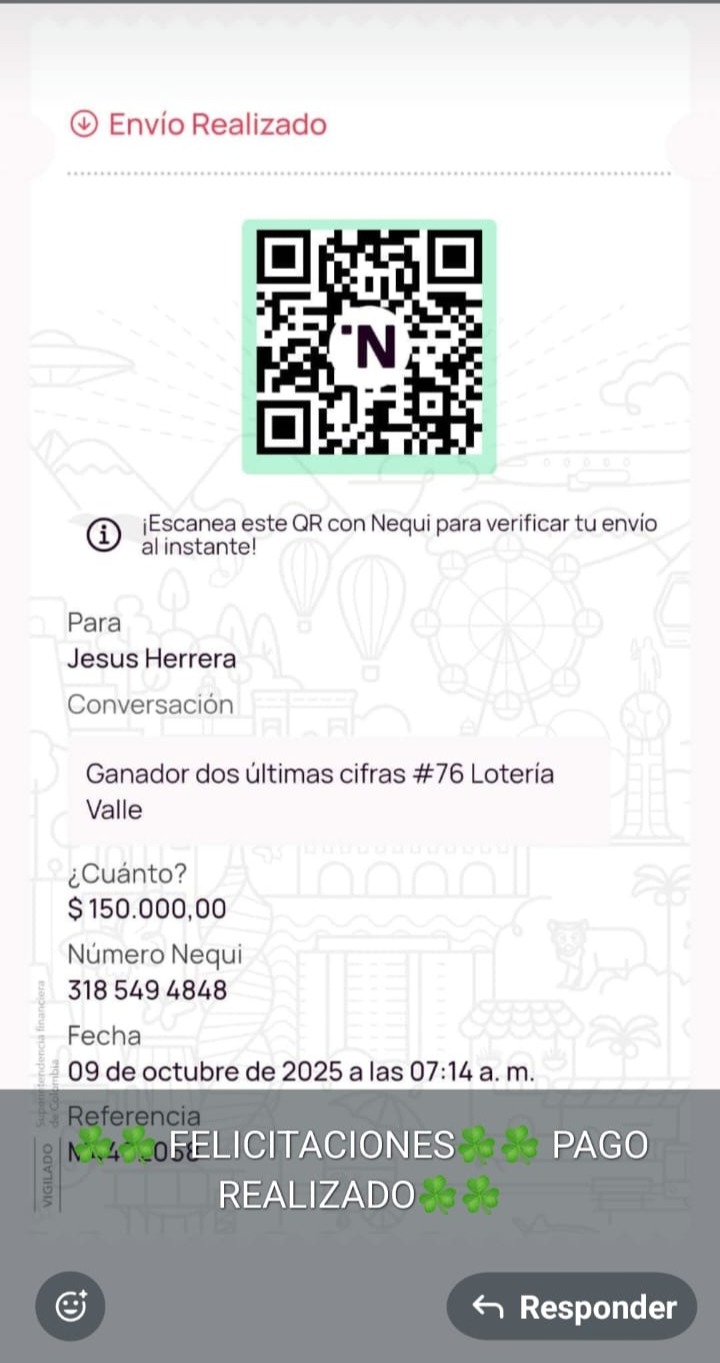Viewport: 720px width, 1363px height.
Task: Expand the Referencia section to reveal full code
Action: click(x=134, y=1115)
